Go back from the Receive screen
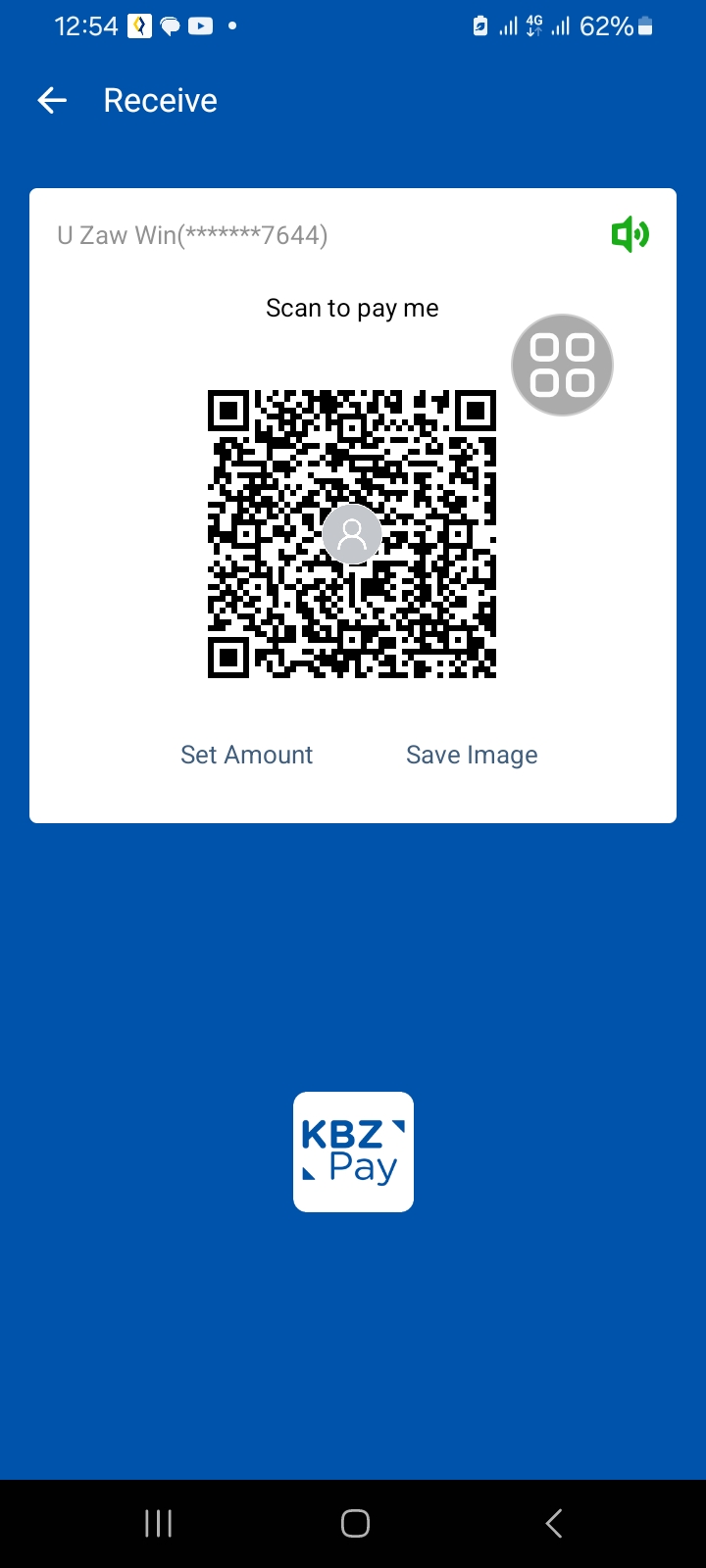This screenshot has height=1568, width=706. [x=52, y=100]
